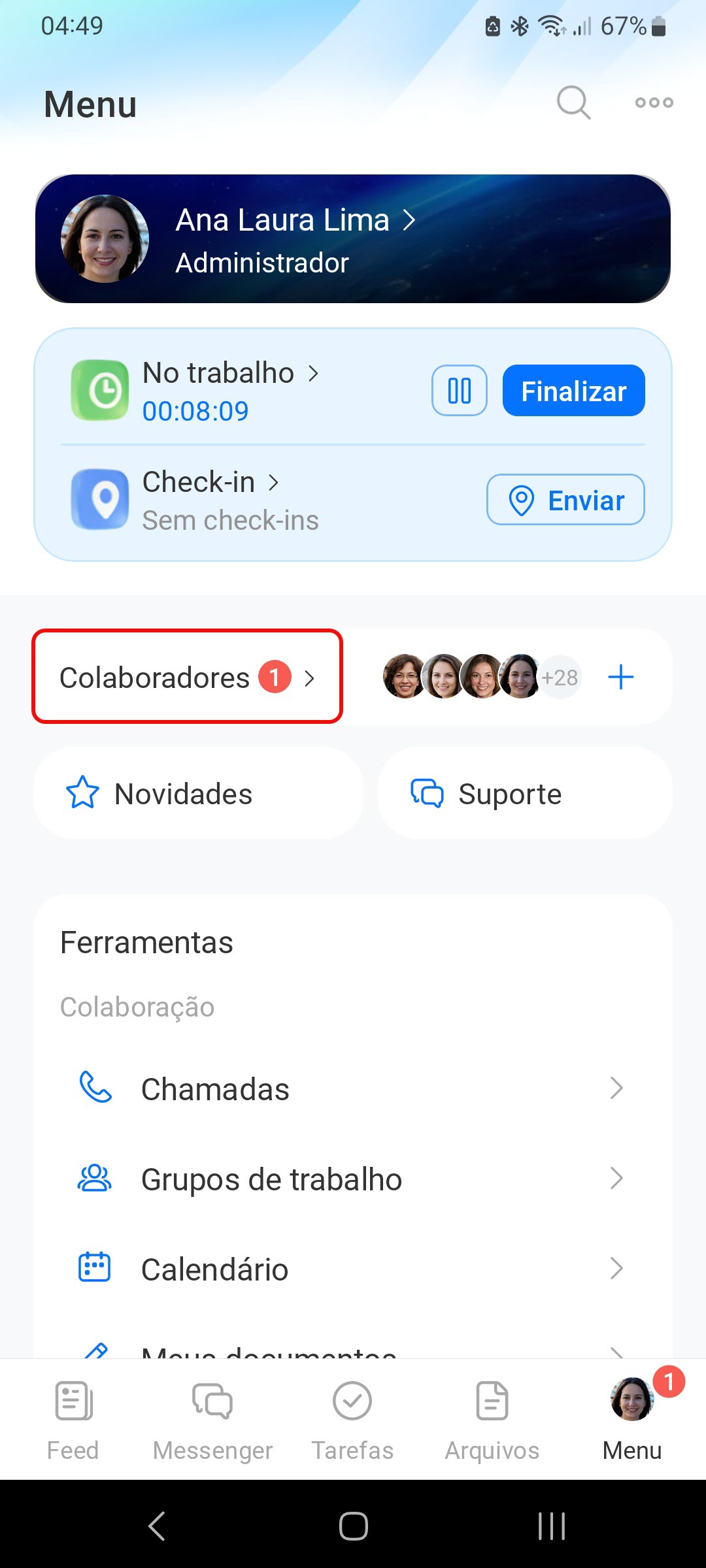Go back with the system back button
The height and width of the screenshot is (1568, 706).
coord(157,1526)
